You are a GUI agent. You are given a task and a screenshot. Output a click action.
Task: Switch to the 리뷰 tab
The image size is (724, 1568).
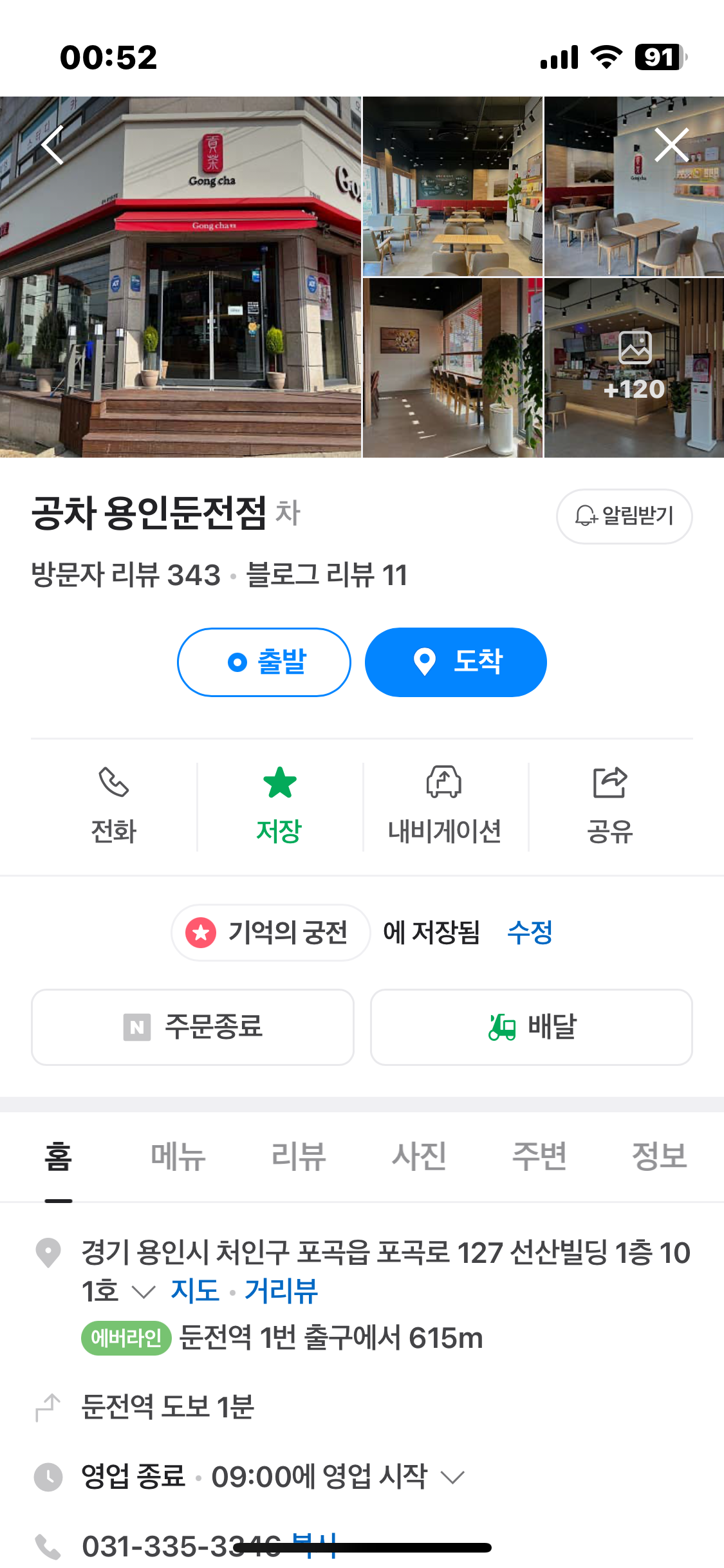299,1156
